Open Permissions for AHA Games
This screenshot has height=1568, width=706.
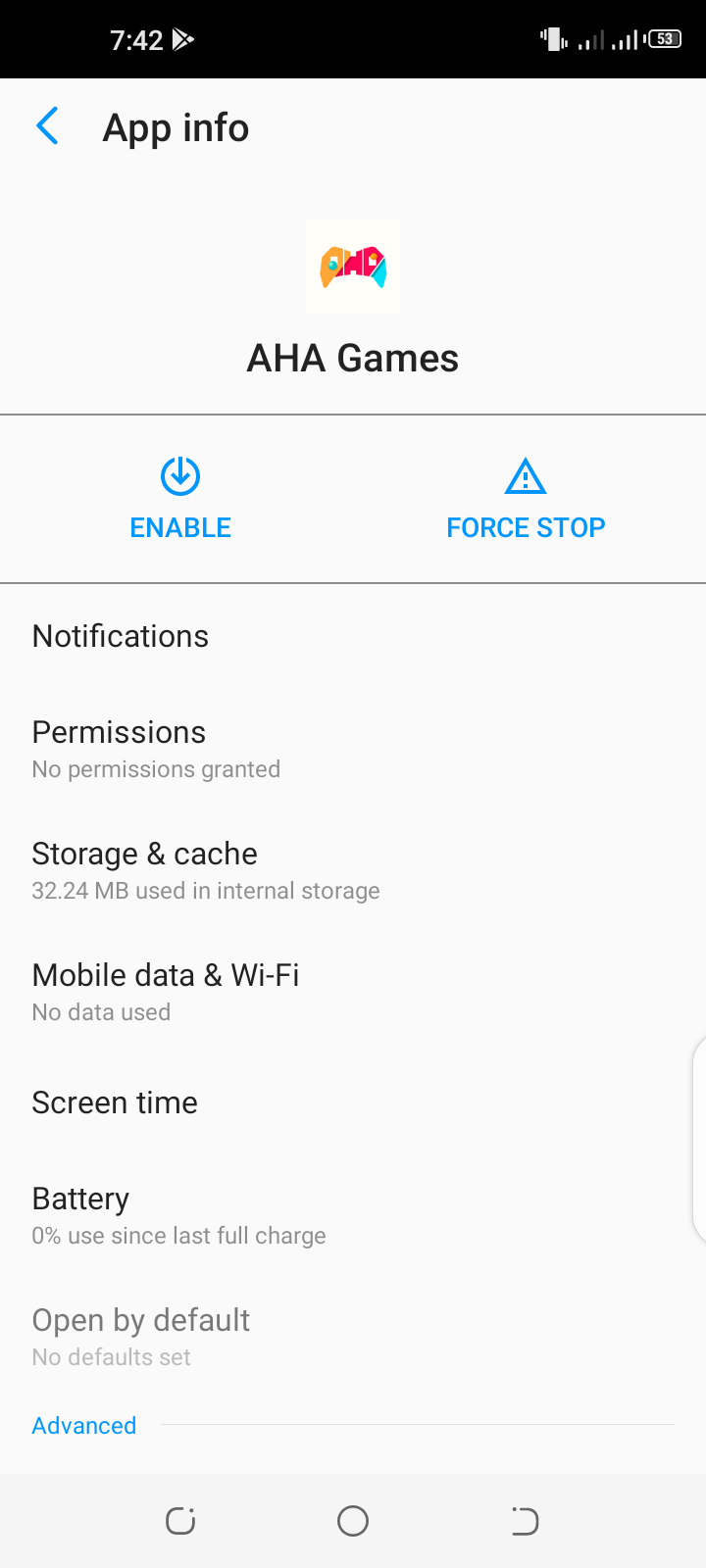pos(353,750)
